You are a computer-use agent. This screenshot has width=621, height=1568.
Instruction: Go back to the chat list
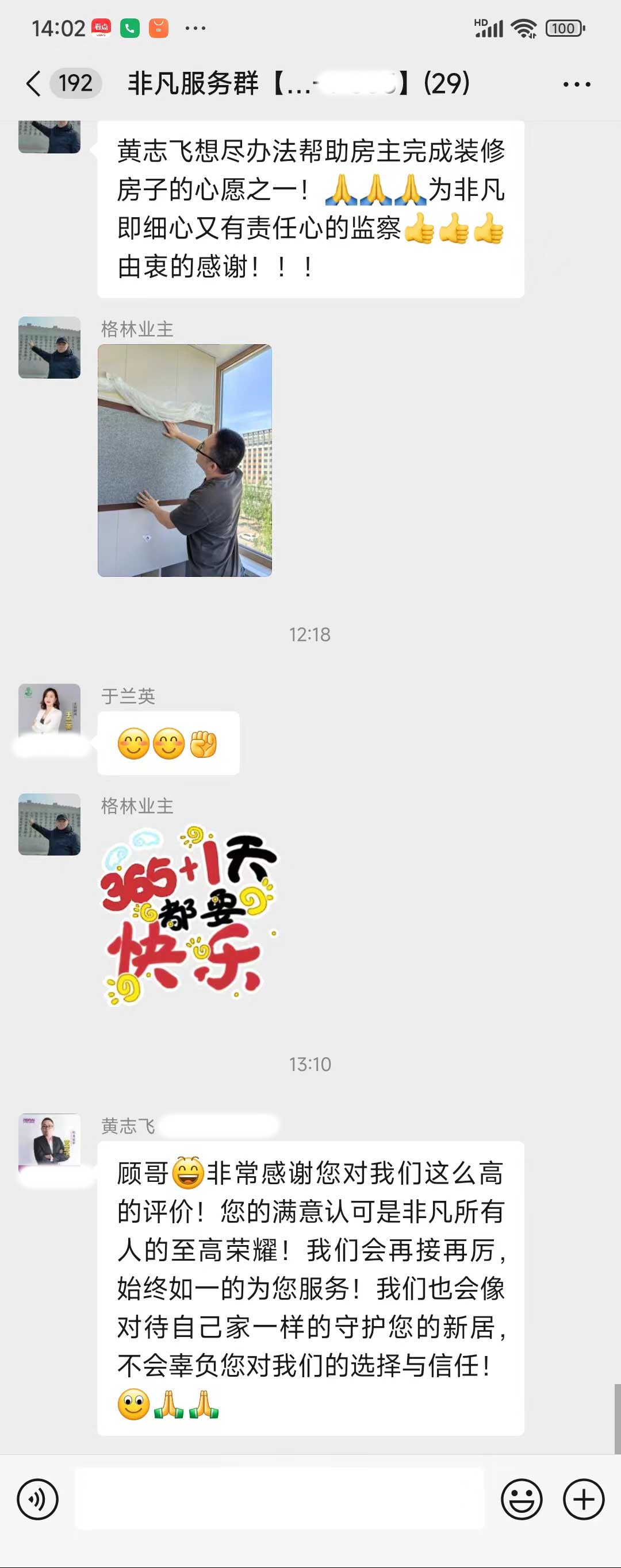34,83
